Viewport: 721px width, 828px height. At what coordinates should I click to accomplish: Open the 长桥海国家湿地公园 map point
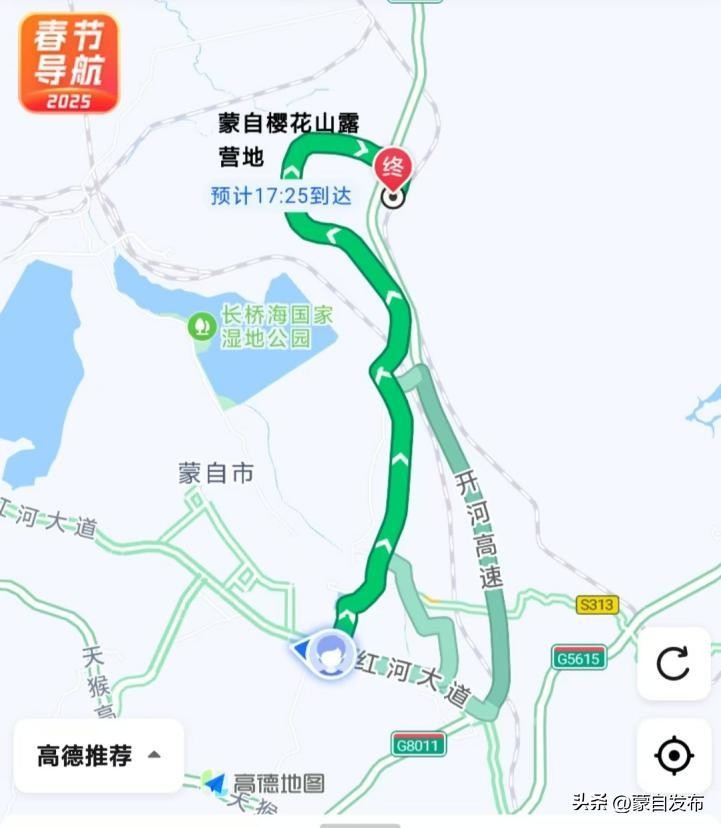pyautogui.click(x=203, y=326)
